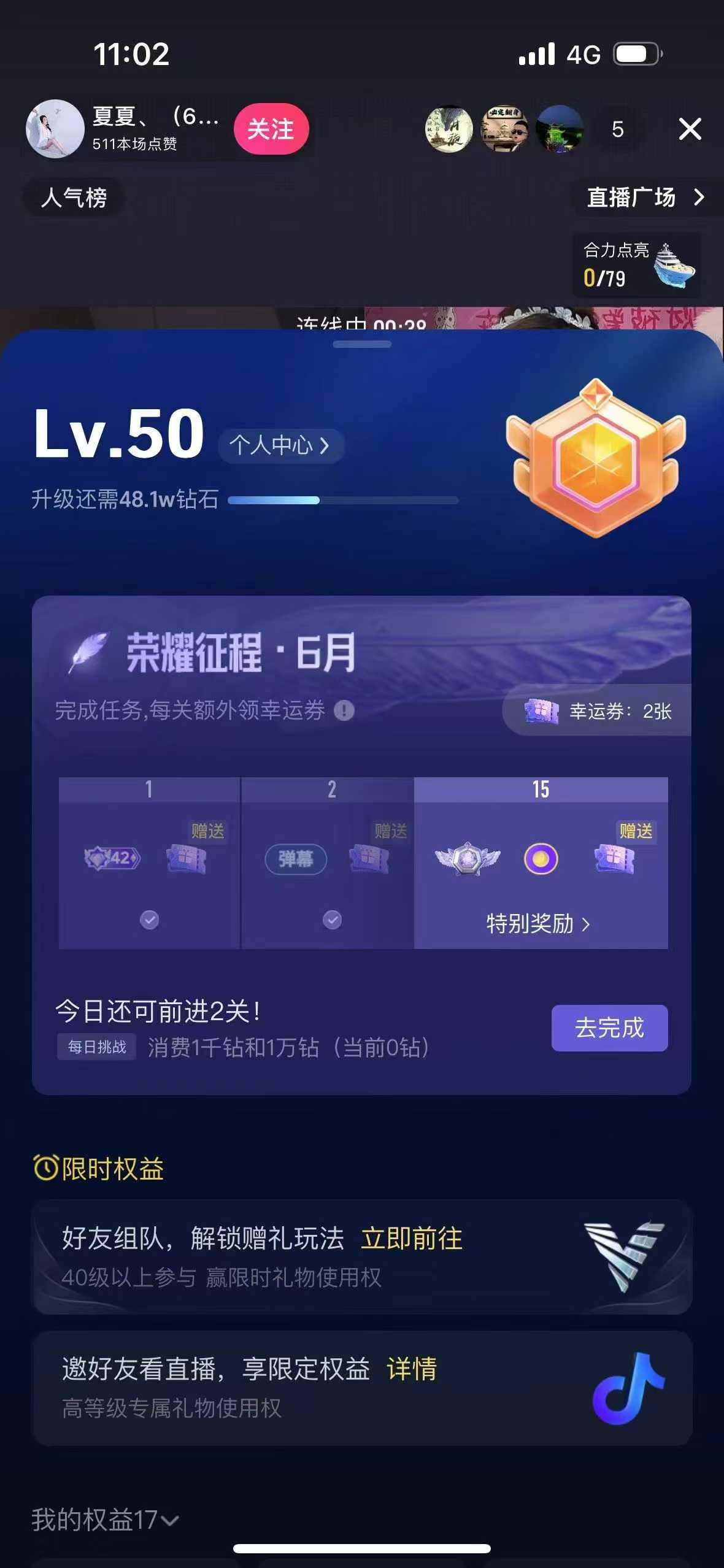Show info about 幸运券 lucky tickets rule
The image size is (724, 1568).
click(x=344, y=711)
